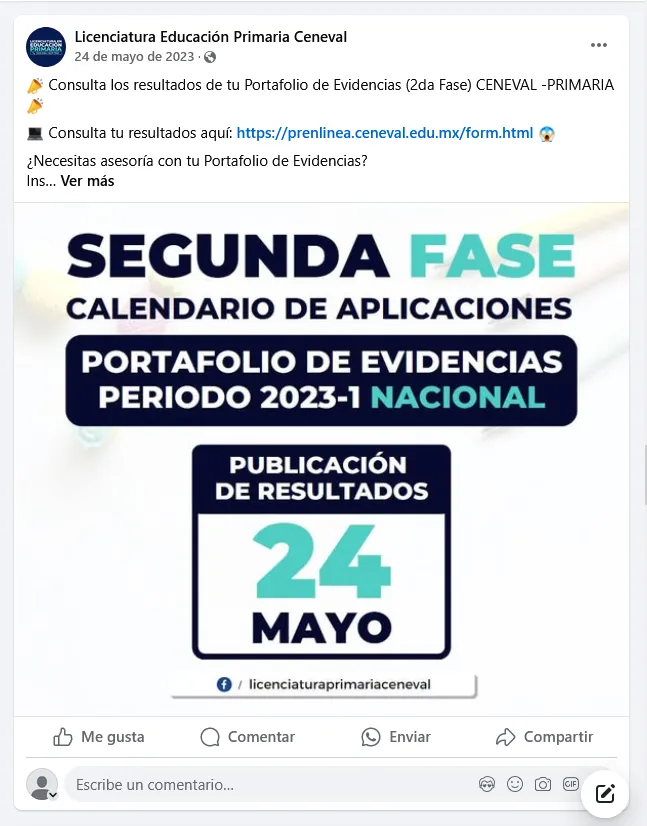This screenshot has width=647, height=826.
Task: Send the post via Enviar
Action: pos(396,737)
